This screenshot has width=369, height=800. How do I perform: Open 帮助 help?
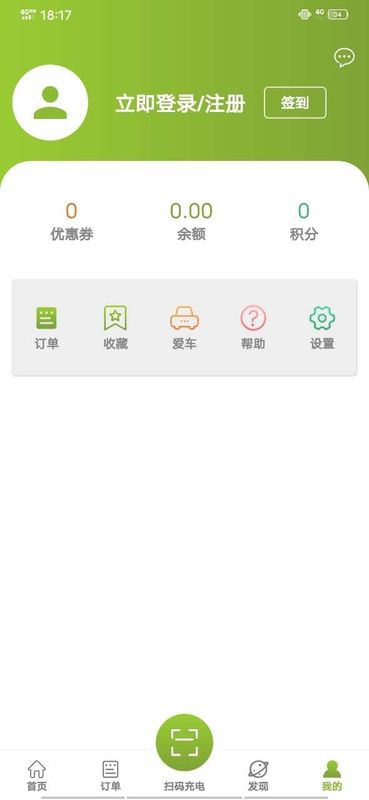coord(253,328)
